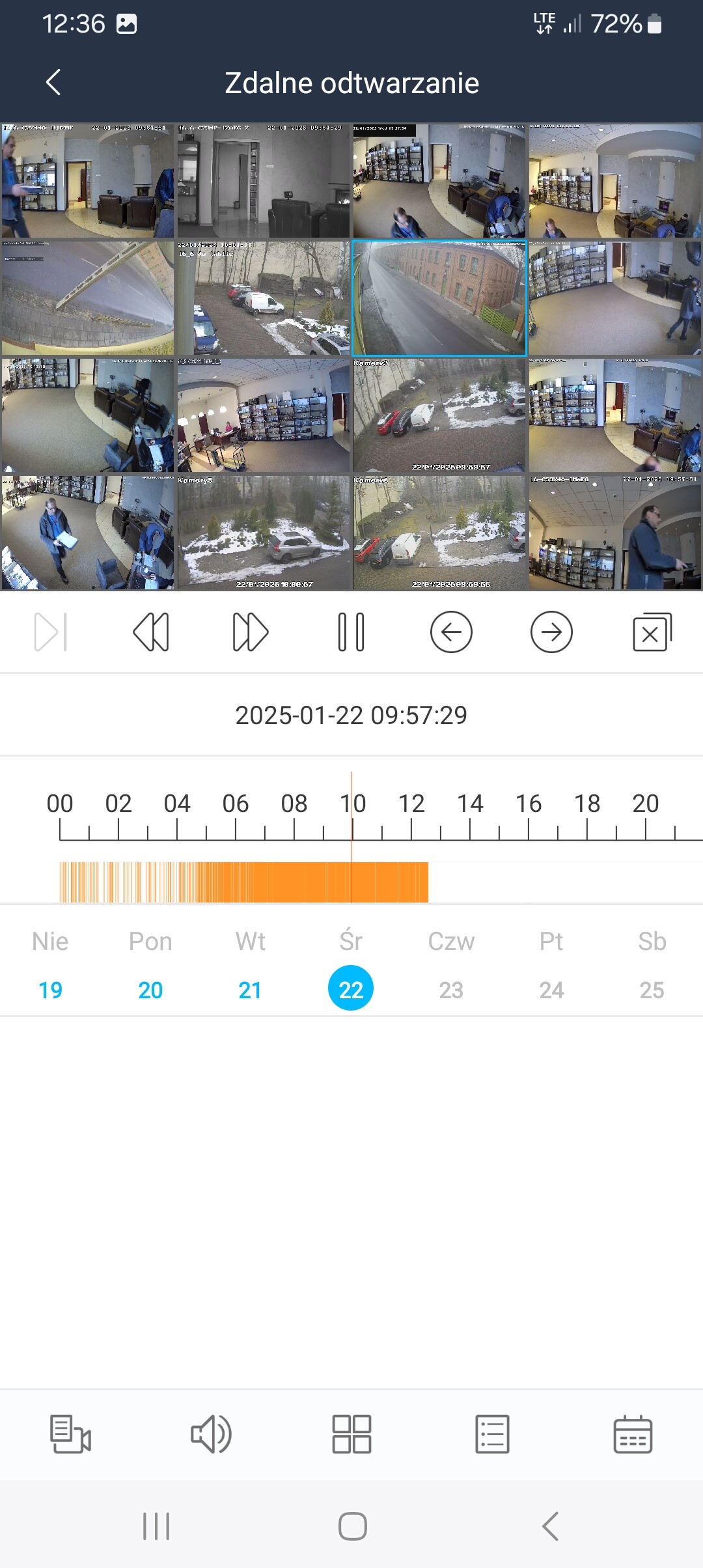This screenshot has width=703, height=1568.
Task: Go back from Zdalne odtwarzanie screen
Action: pyautogui.click(x=54, y=83)
